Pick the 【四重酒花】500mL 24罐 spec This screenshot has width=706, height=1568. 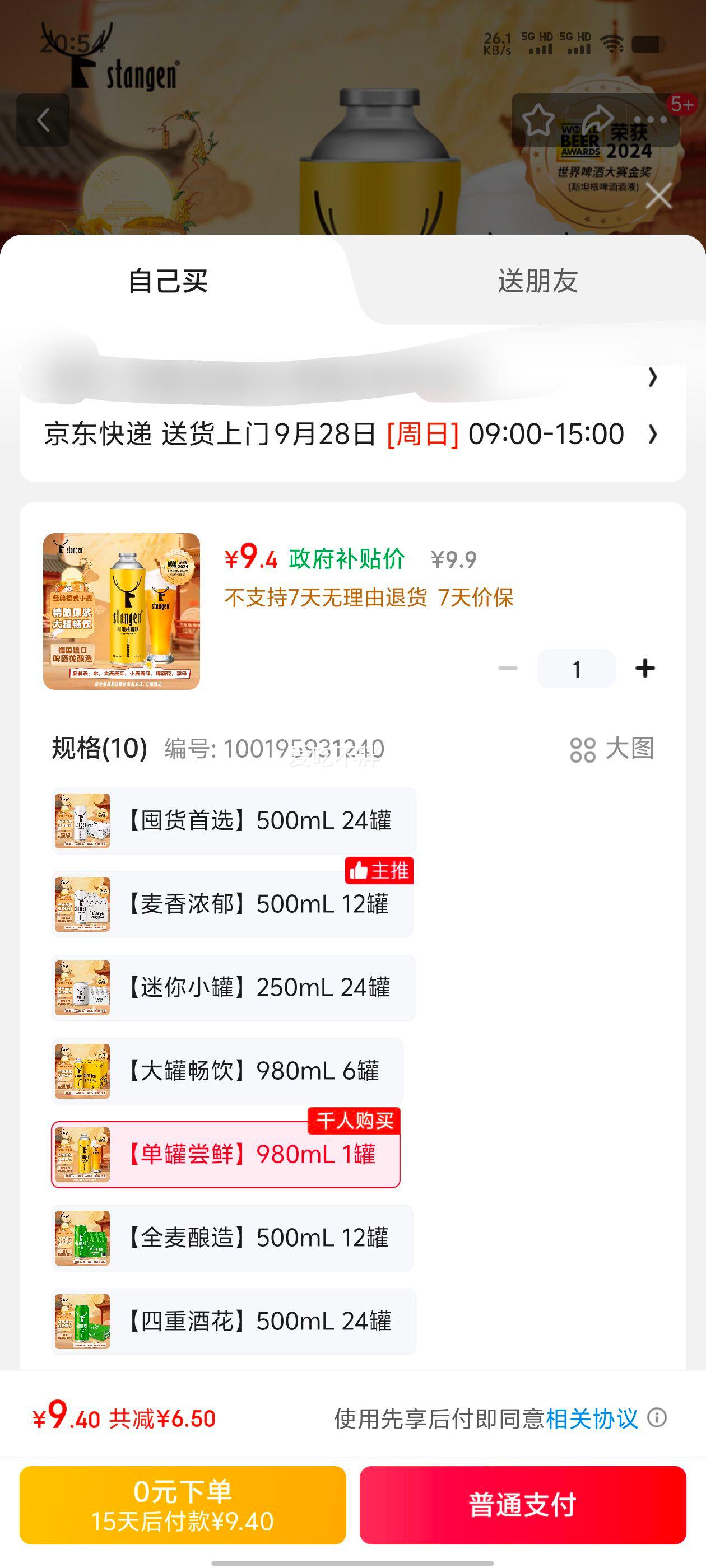(x=234, y=1321)
